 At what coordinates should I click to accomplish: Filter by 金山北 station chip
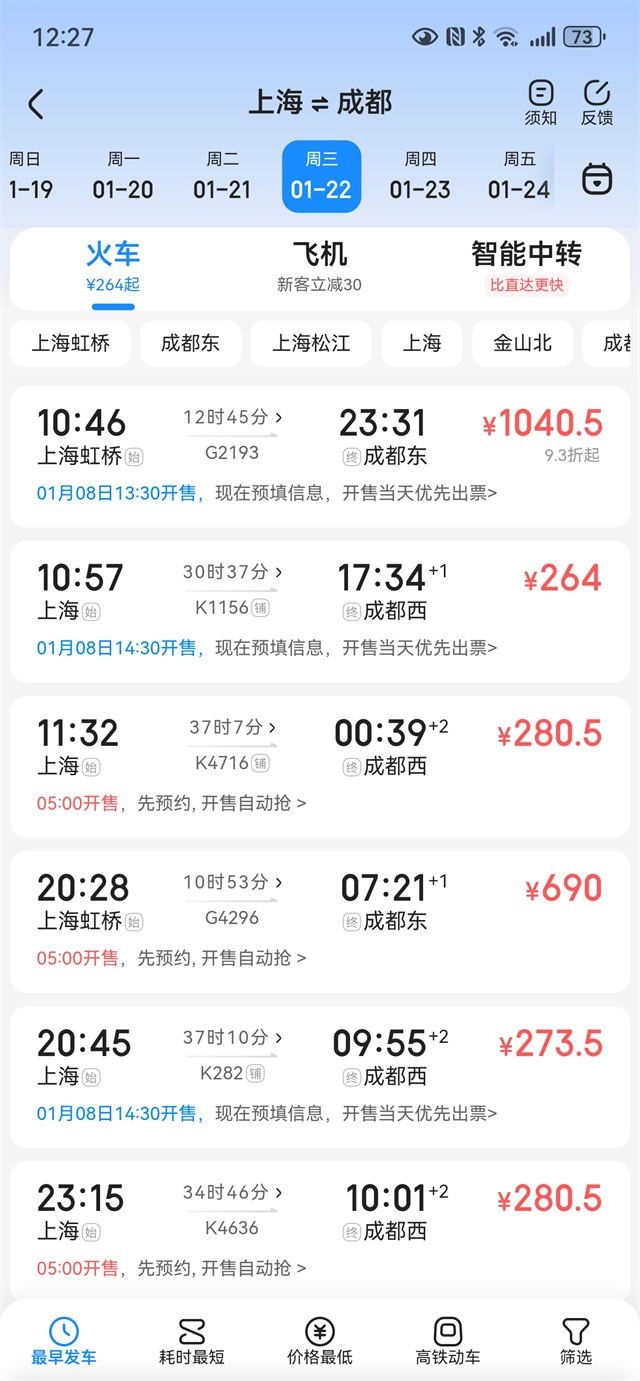point(522,343)
